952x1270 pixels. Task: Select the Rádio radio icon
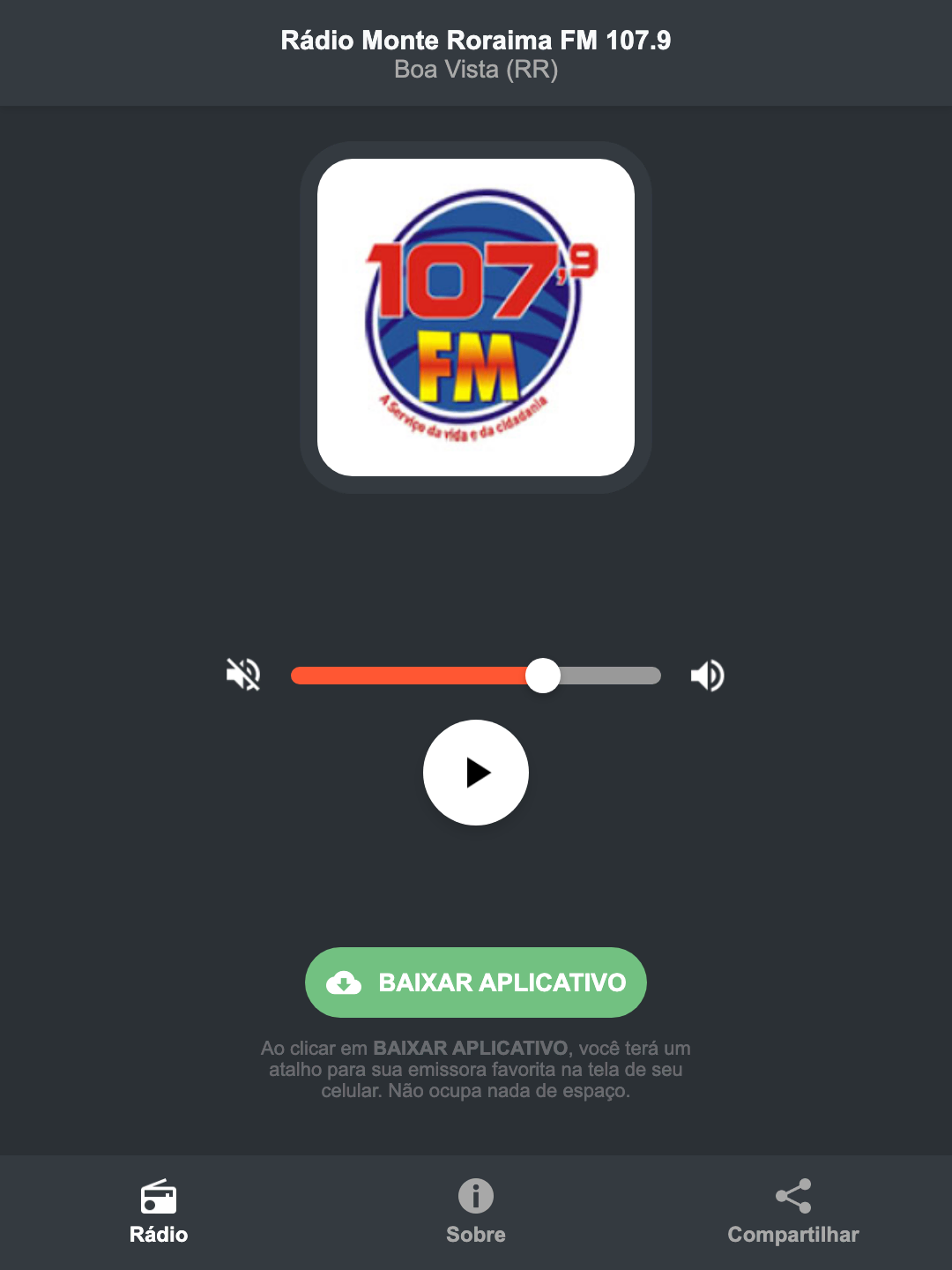click(159, 1198)
